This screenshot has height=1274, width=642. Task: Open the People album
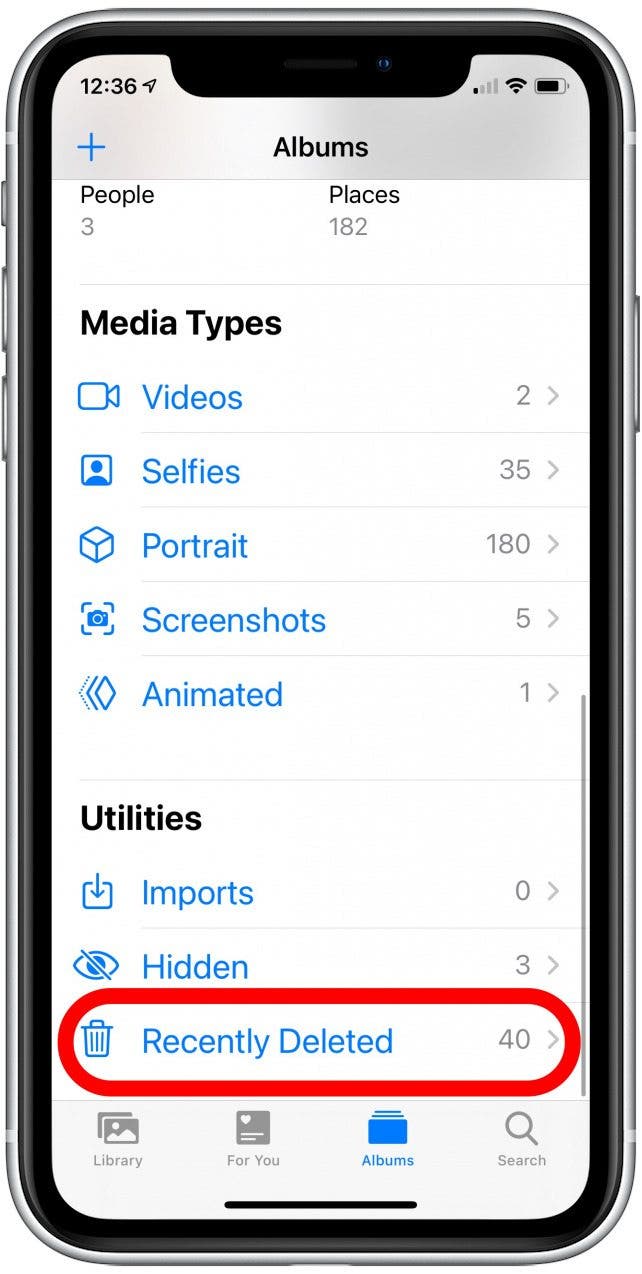click(117, 210)
